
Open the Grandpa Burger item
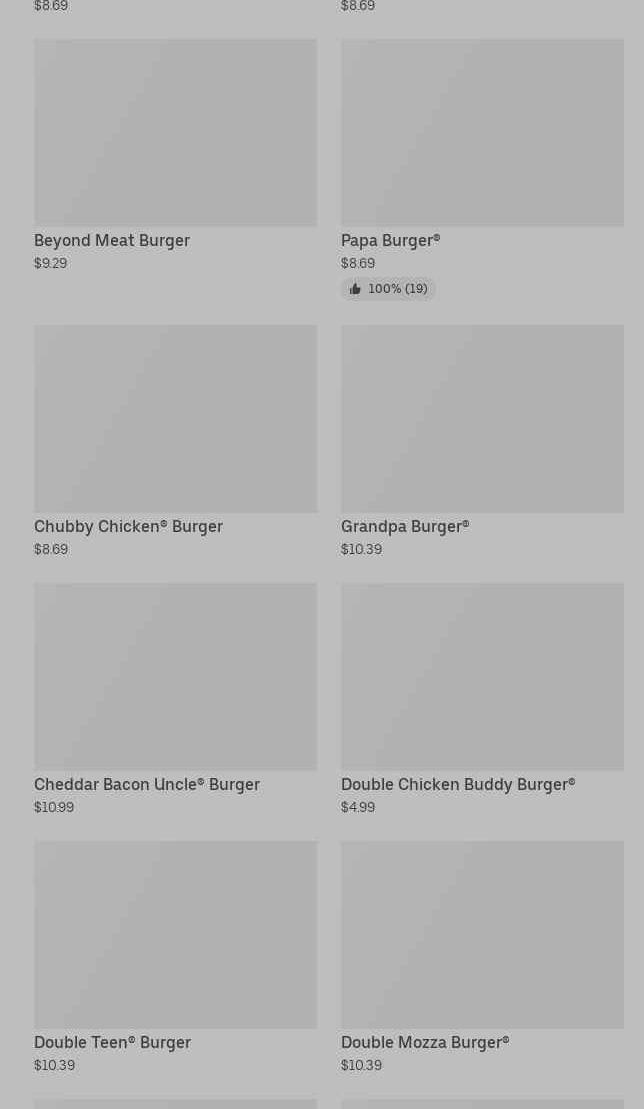point(482,441)
